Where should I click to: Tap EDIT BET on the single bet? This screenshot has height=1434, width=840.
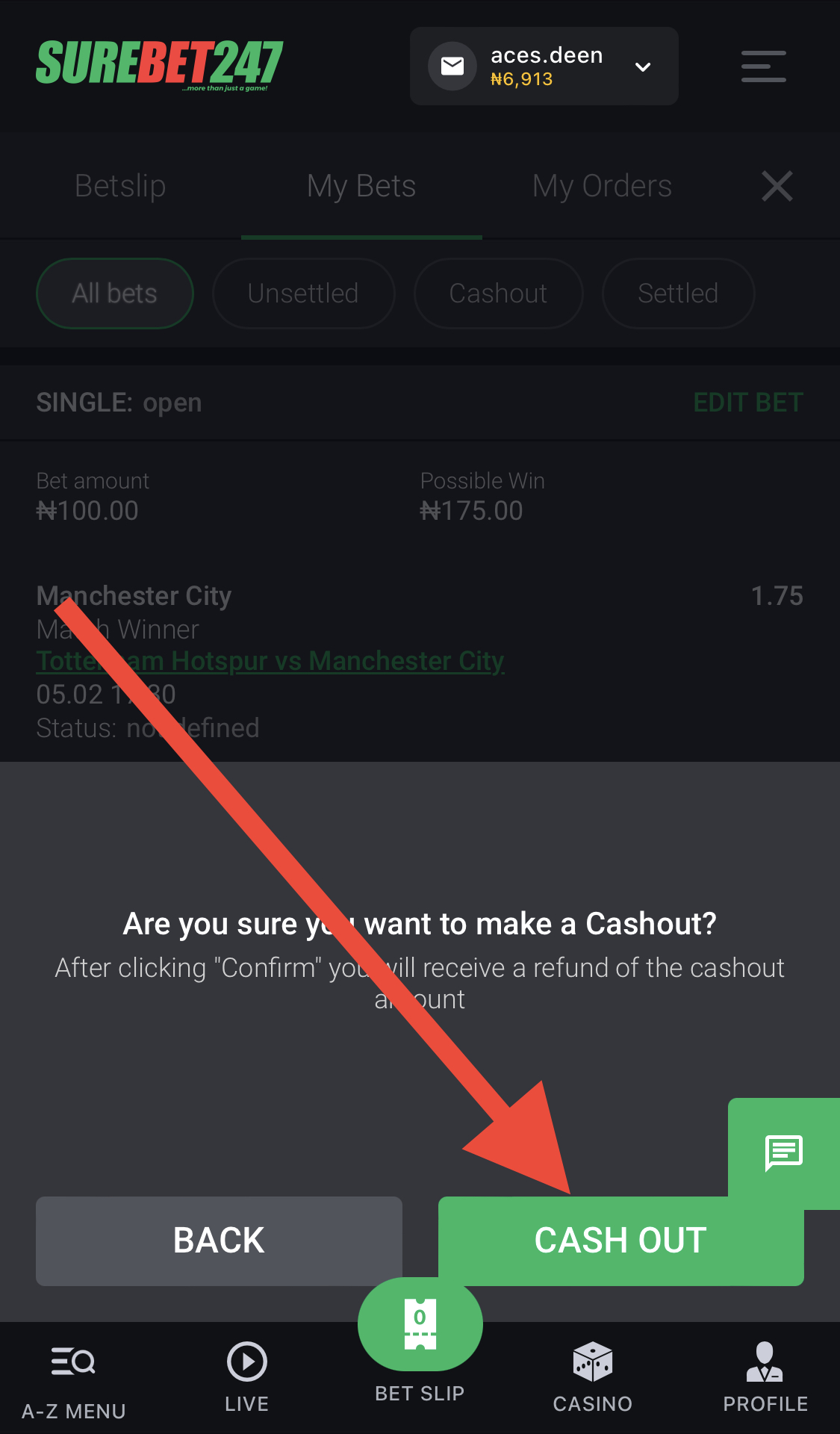click(x=748, y=403)
